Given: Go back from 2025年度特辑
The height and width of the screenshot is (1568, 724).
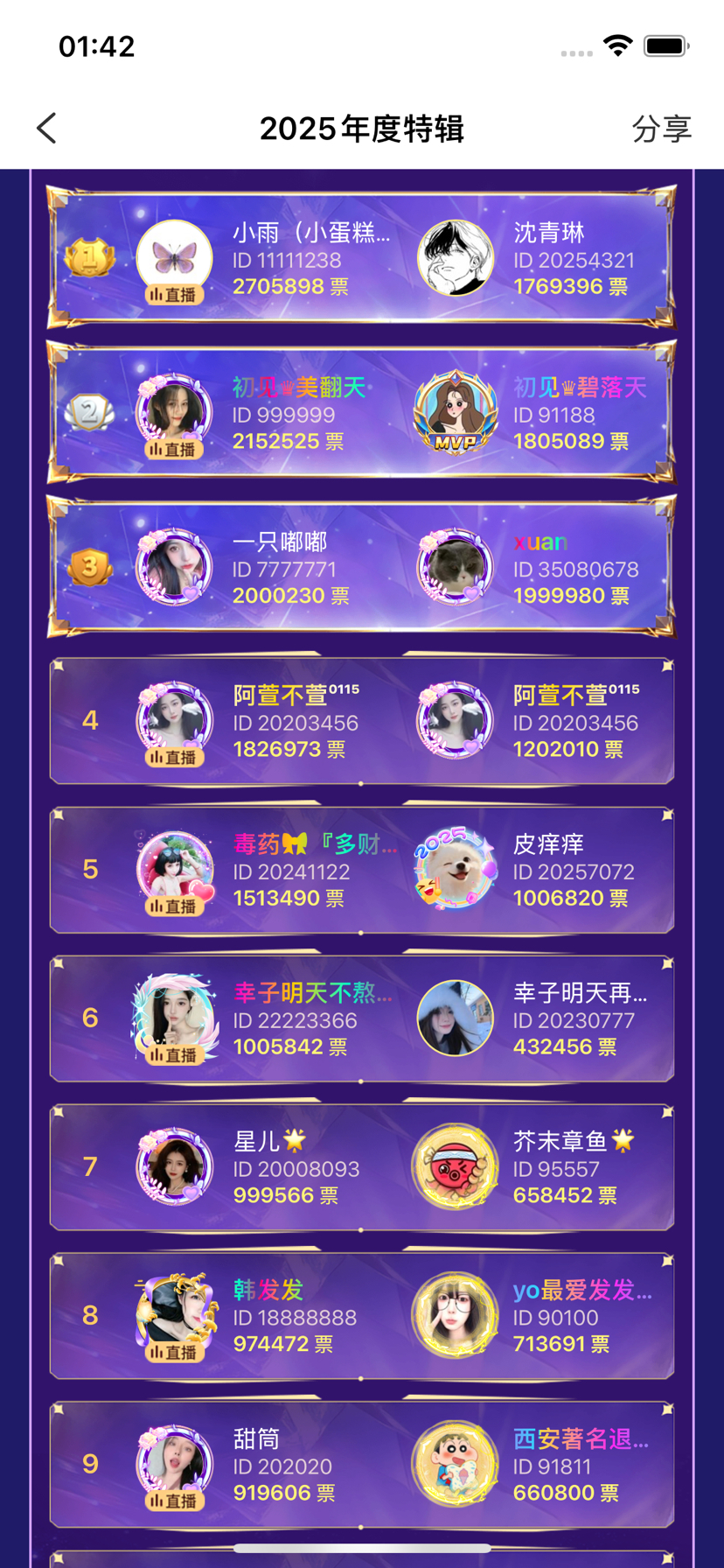Looking at the screenshot, I should click(x=47, y=129).
